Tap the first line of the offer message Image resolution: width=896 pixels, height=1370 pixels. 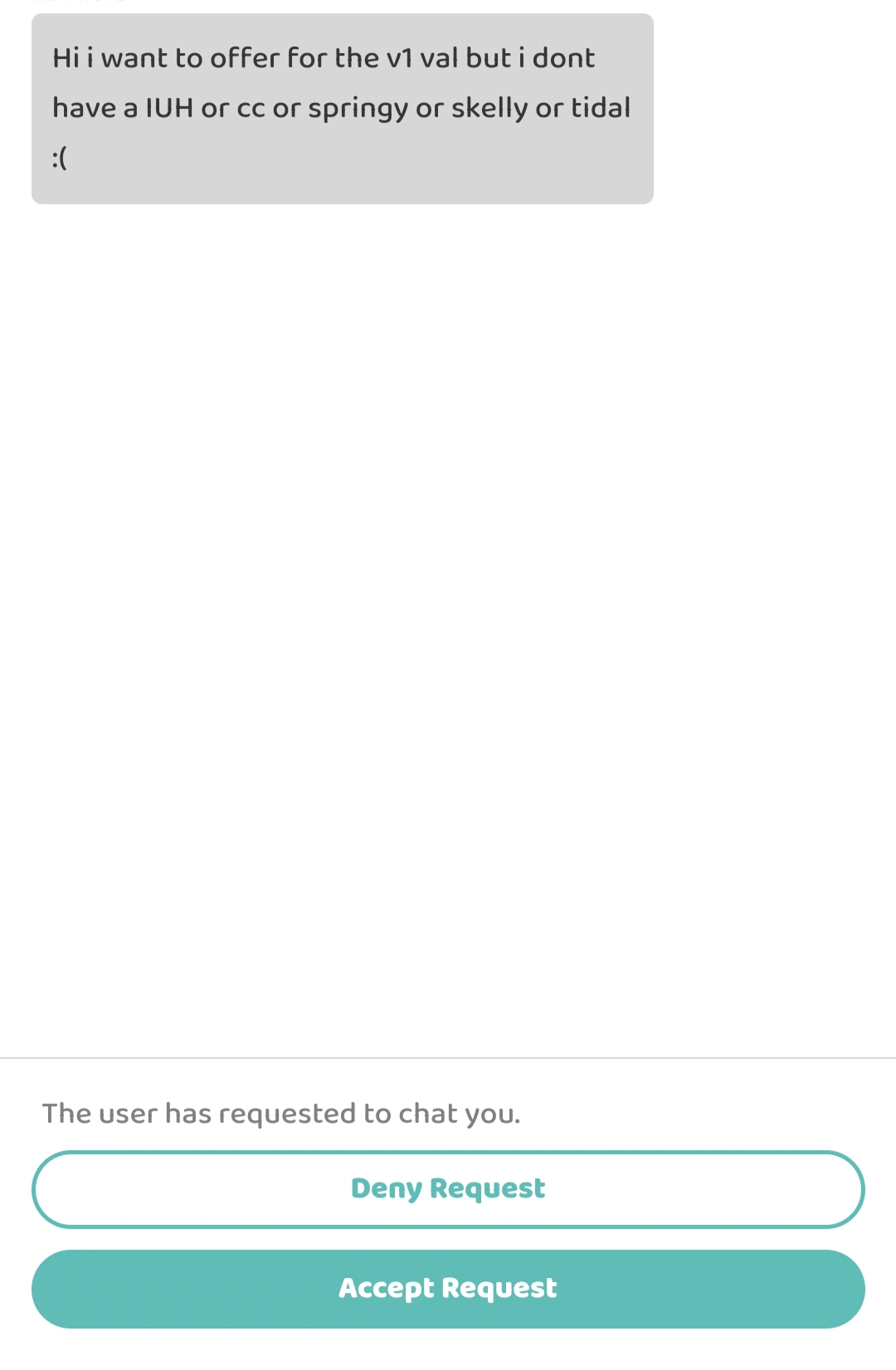(324, 58)
